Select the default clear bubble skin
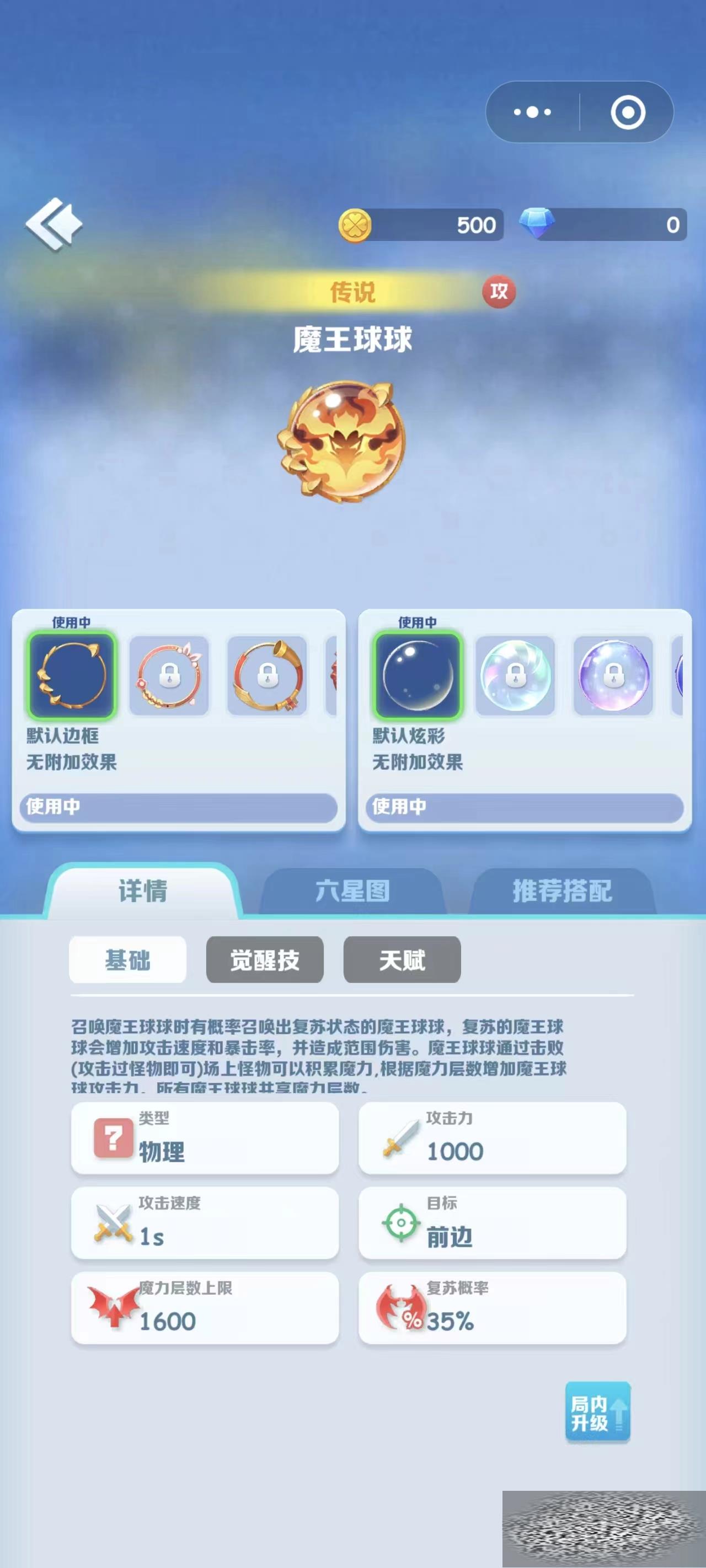Screen dimensions: 706x1568 418,675
